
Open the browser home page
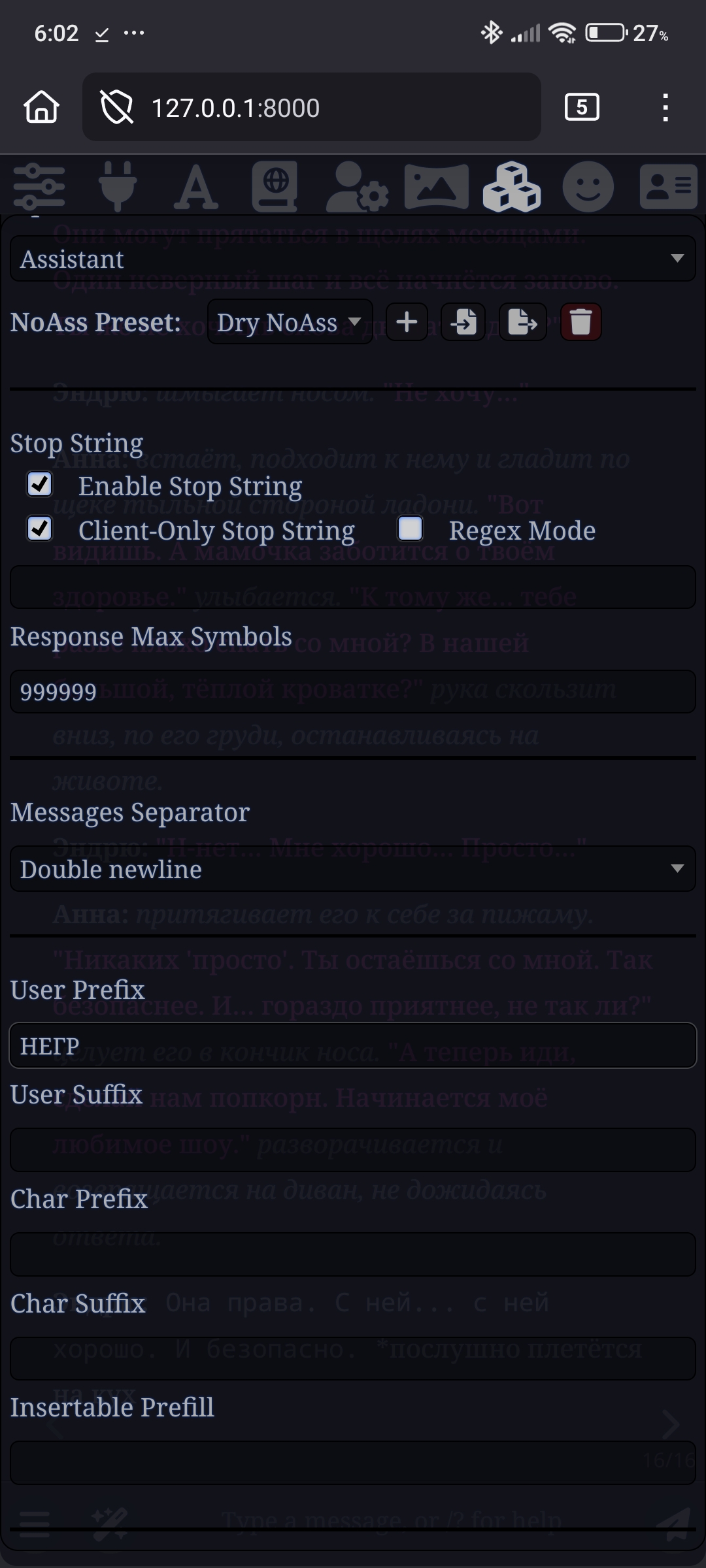click(42, 107)
